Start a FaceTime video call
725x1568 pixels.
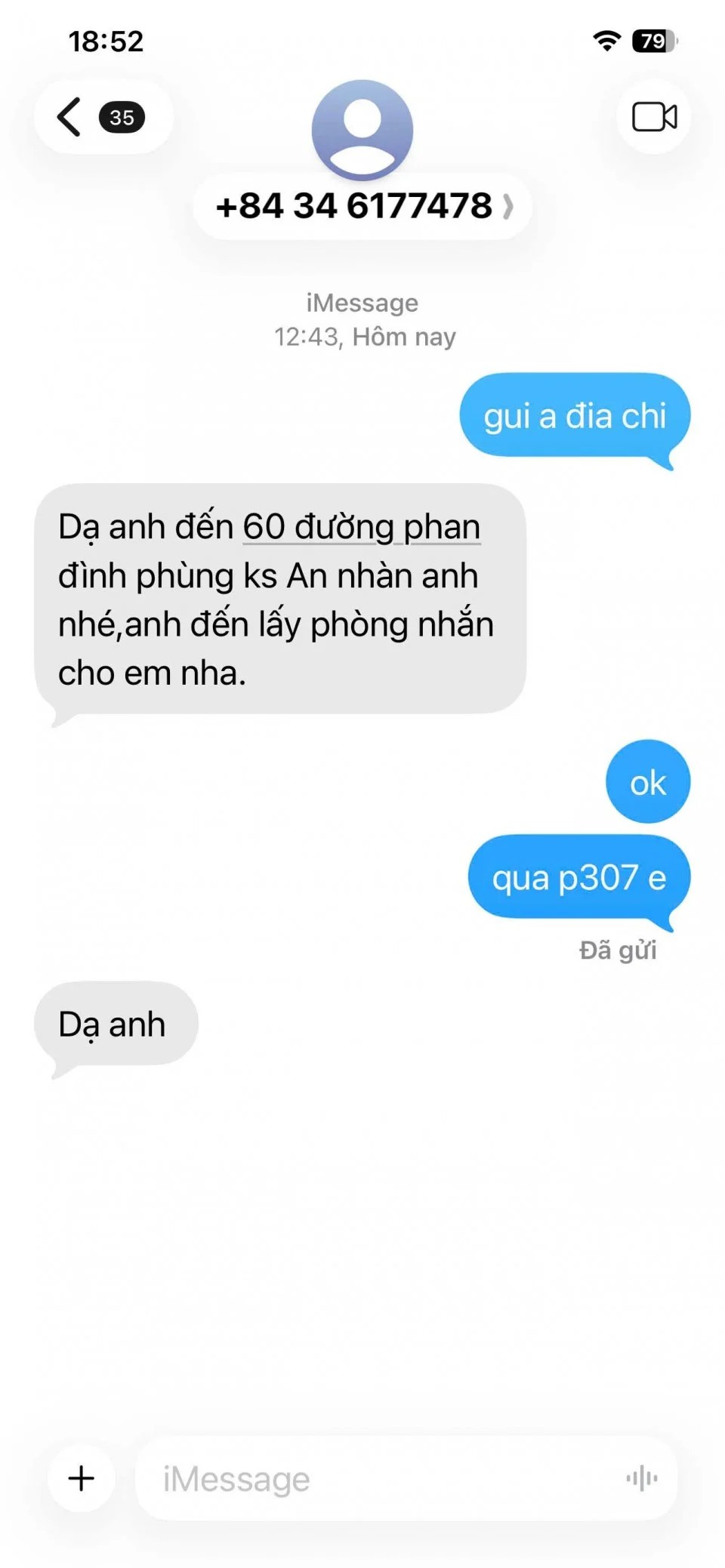(654, 117)
